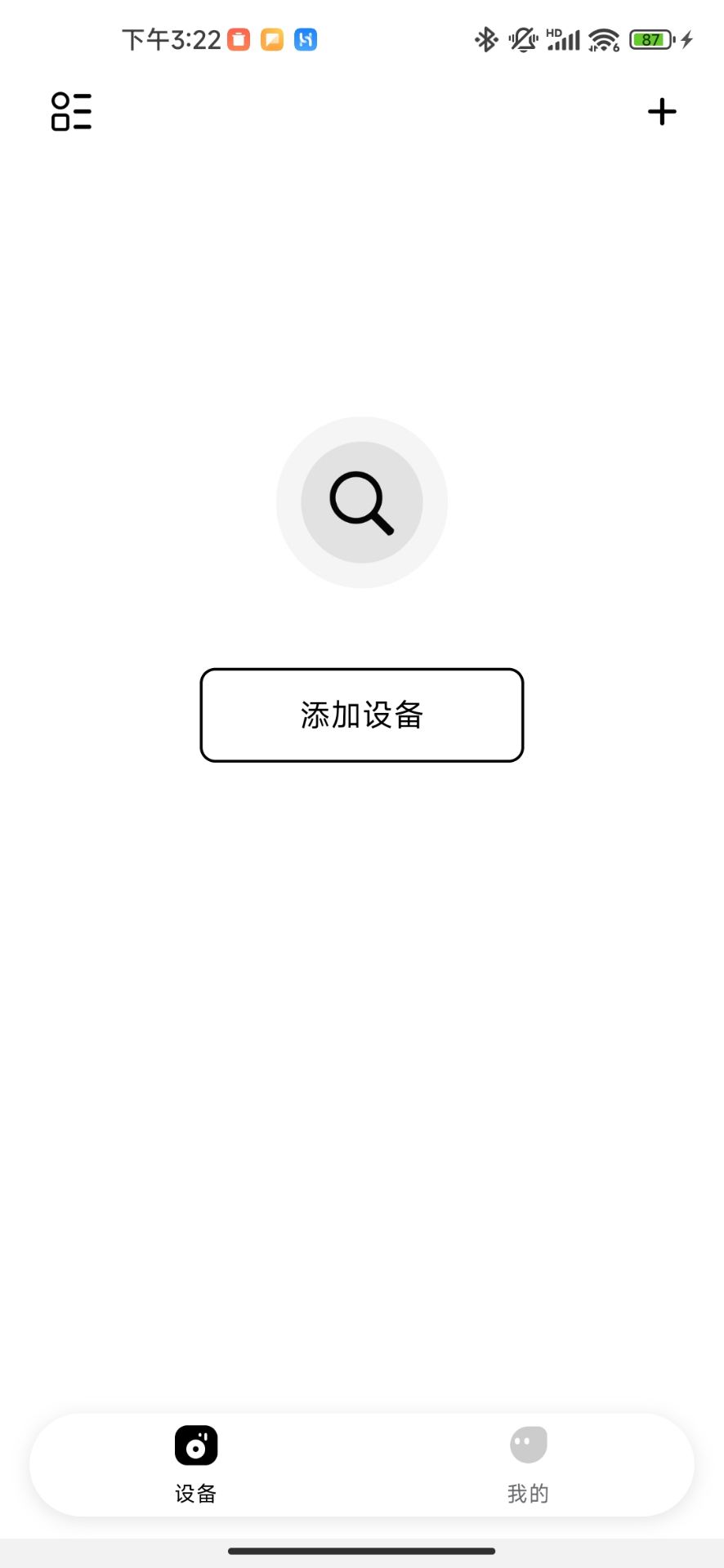Tap the charging lightning bolt icon
The image size is (724, 1568).
click(686, 38)
